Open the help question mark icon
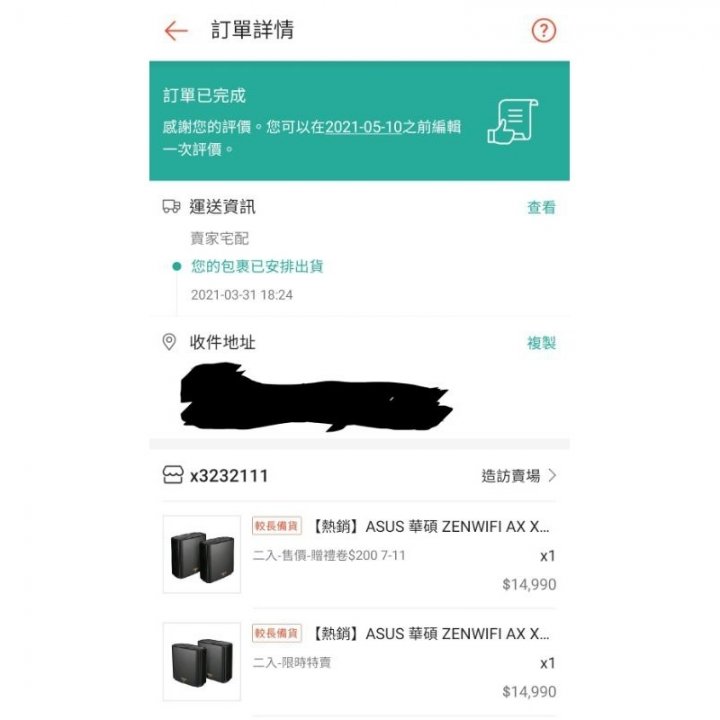The image size is (720, 720). [x=543, y=31]
